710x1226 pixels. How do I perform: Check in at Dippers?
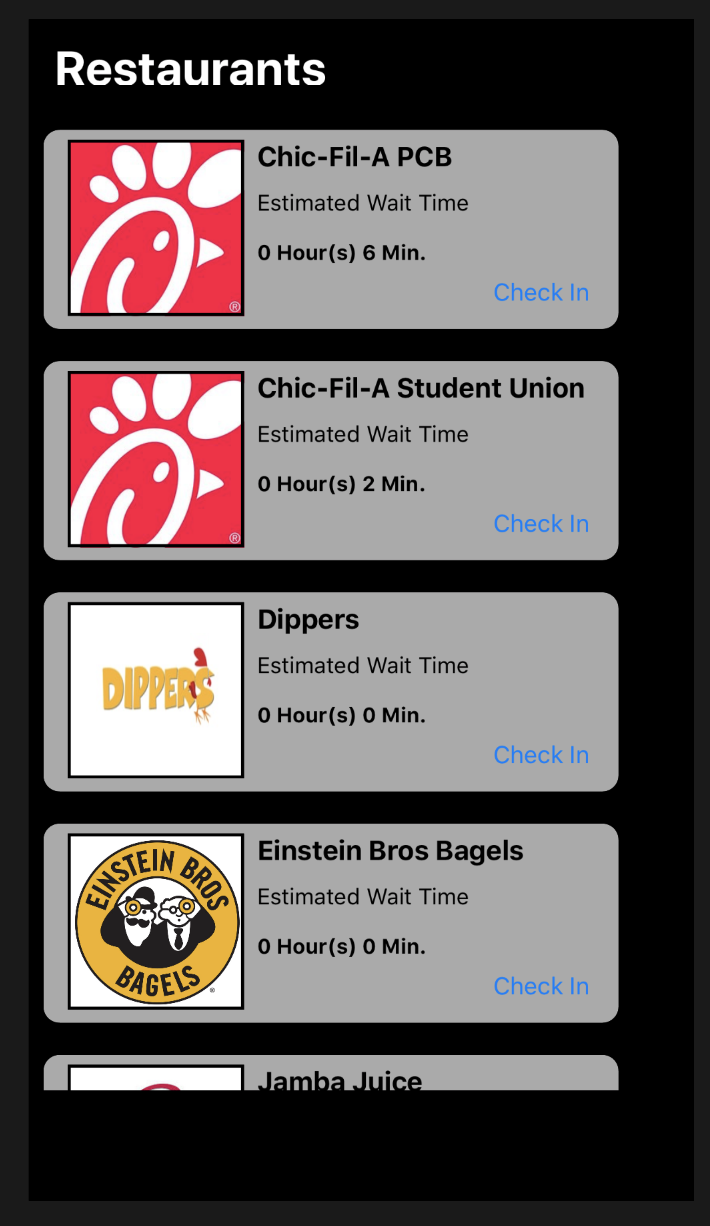tap(541, 754)
